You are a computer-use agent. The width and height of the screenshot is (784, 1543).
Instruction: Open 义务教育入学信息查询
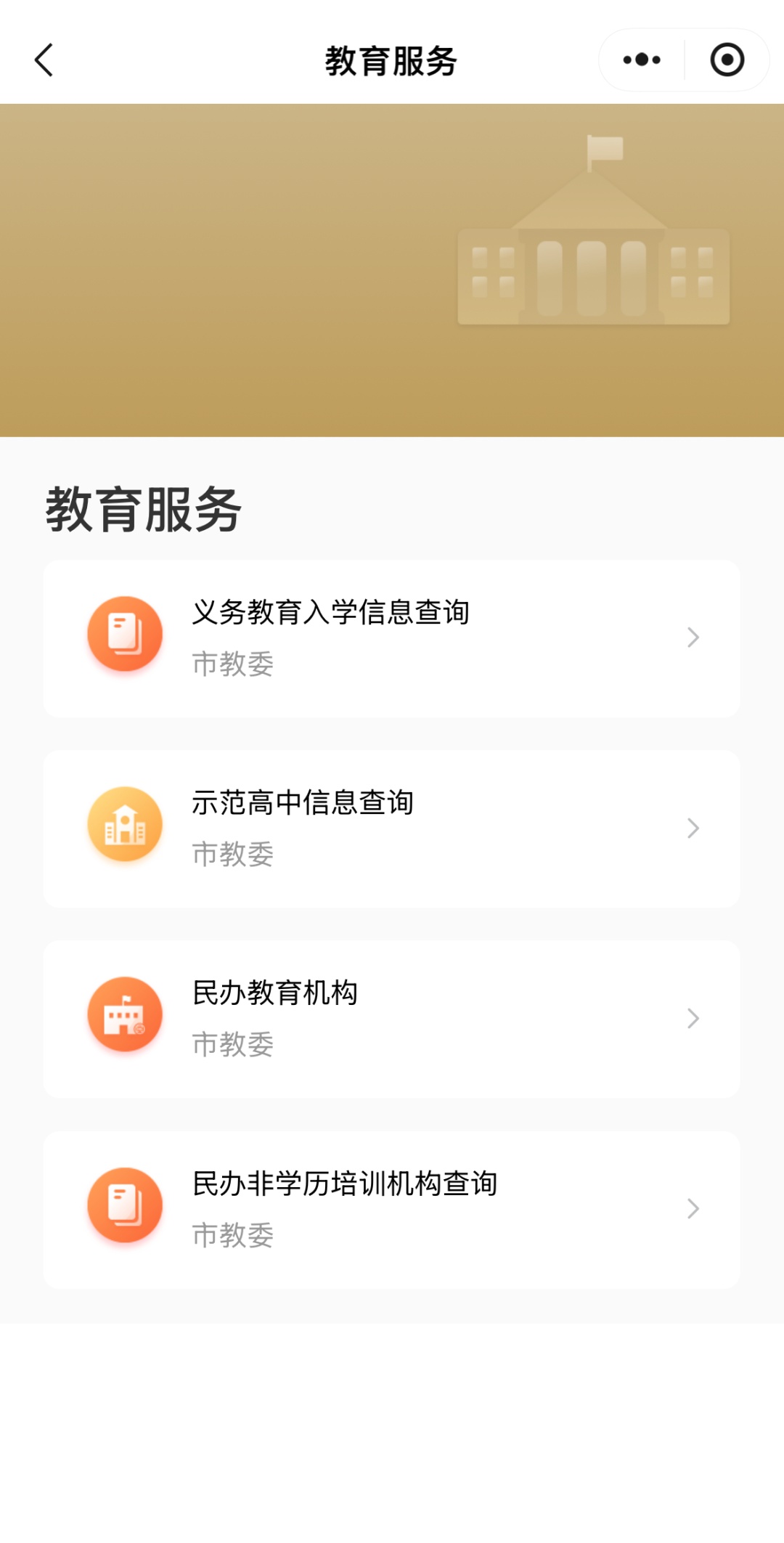point(391,638)
